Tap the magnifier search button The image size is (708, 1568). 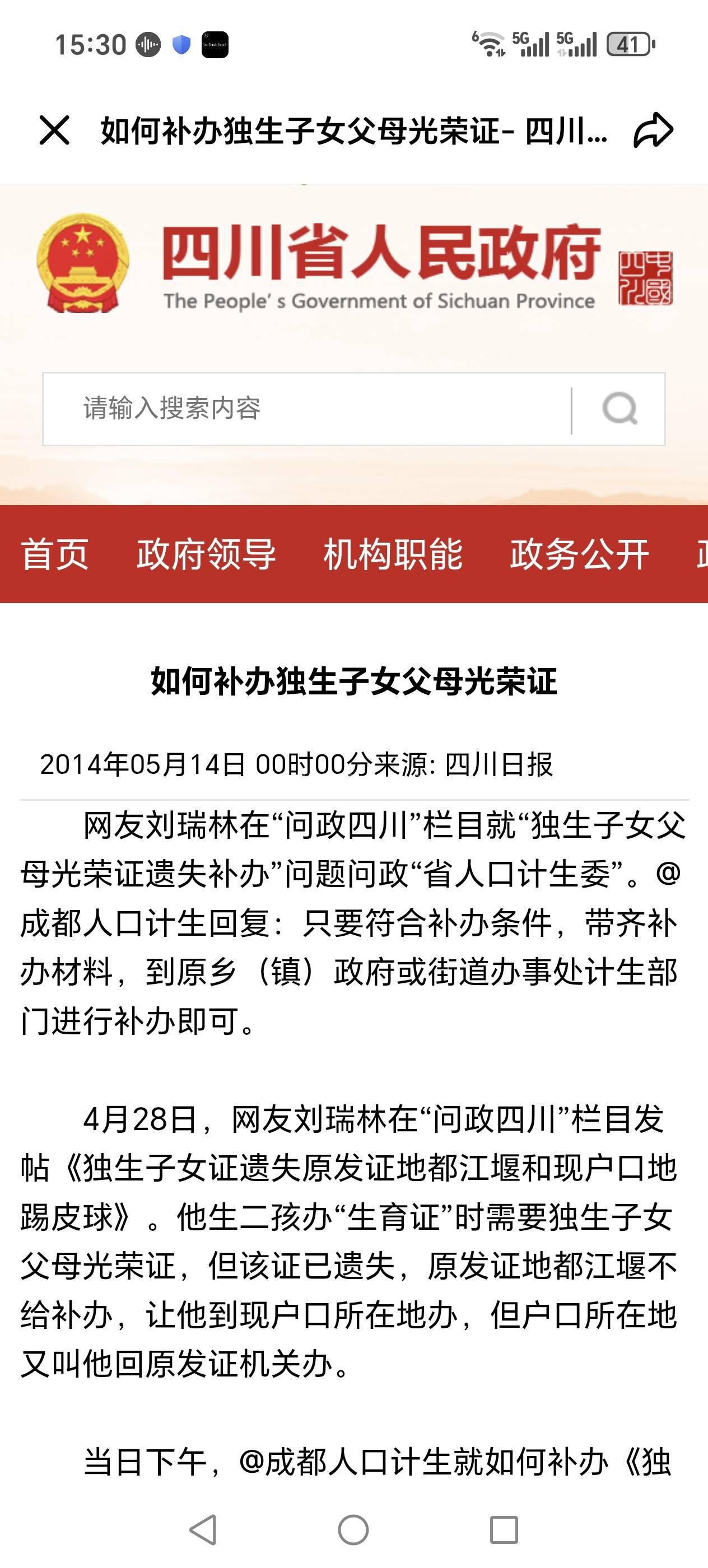619,408
